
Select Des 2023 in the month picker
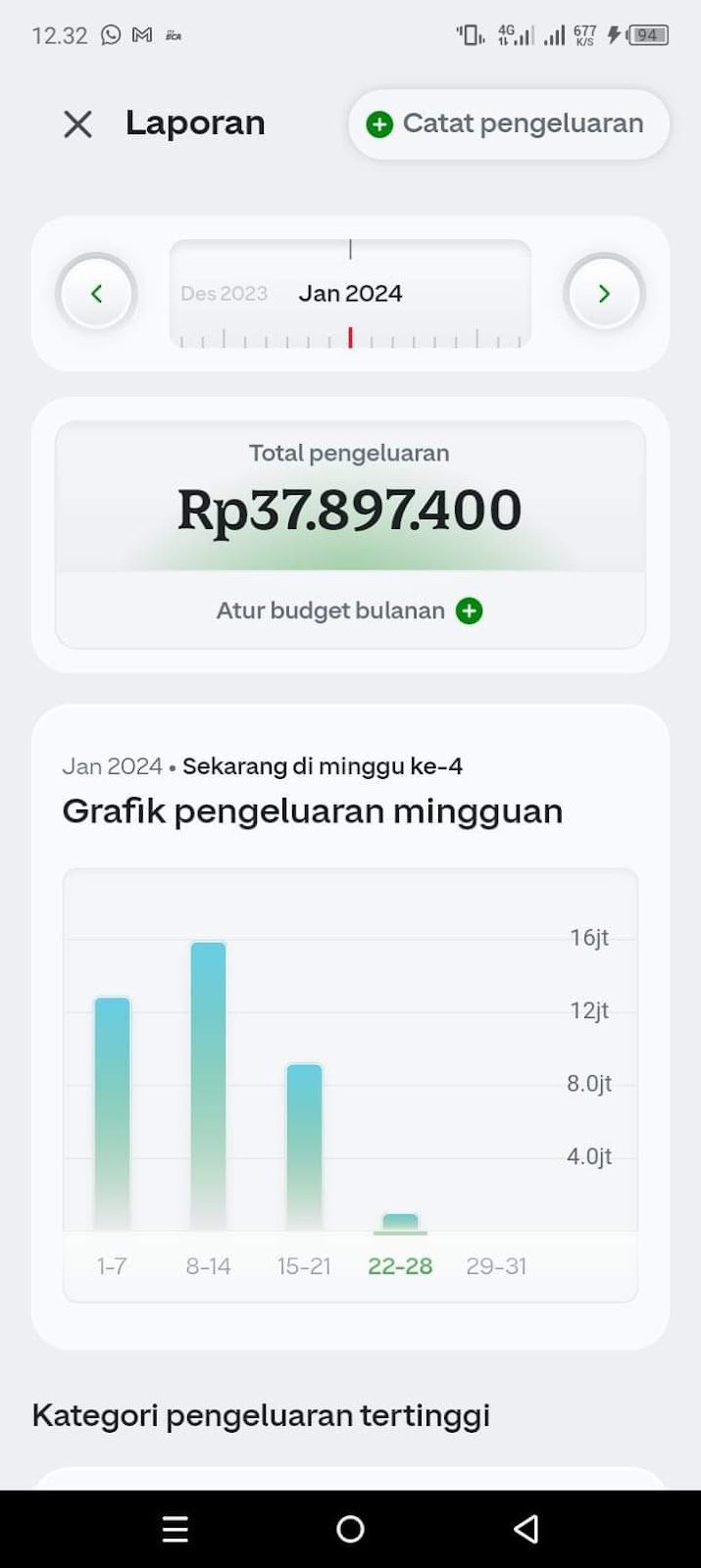tap(224, 293)
